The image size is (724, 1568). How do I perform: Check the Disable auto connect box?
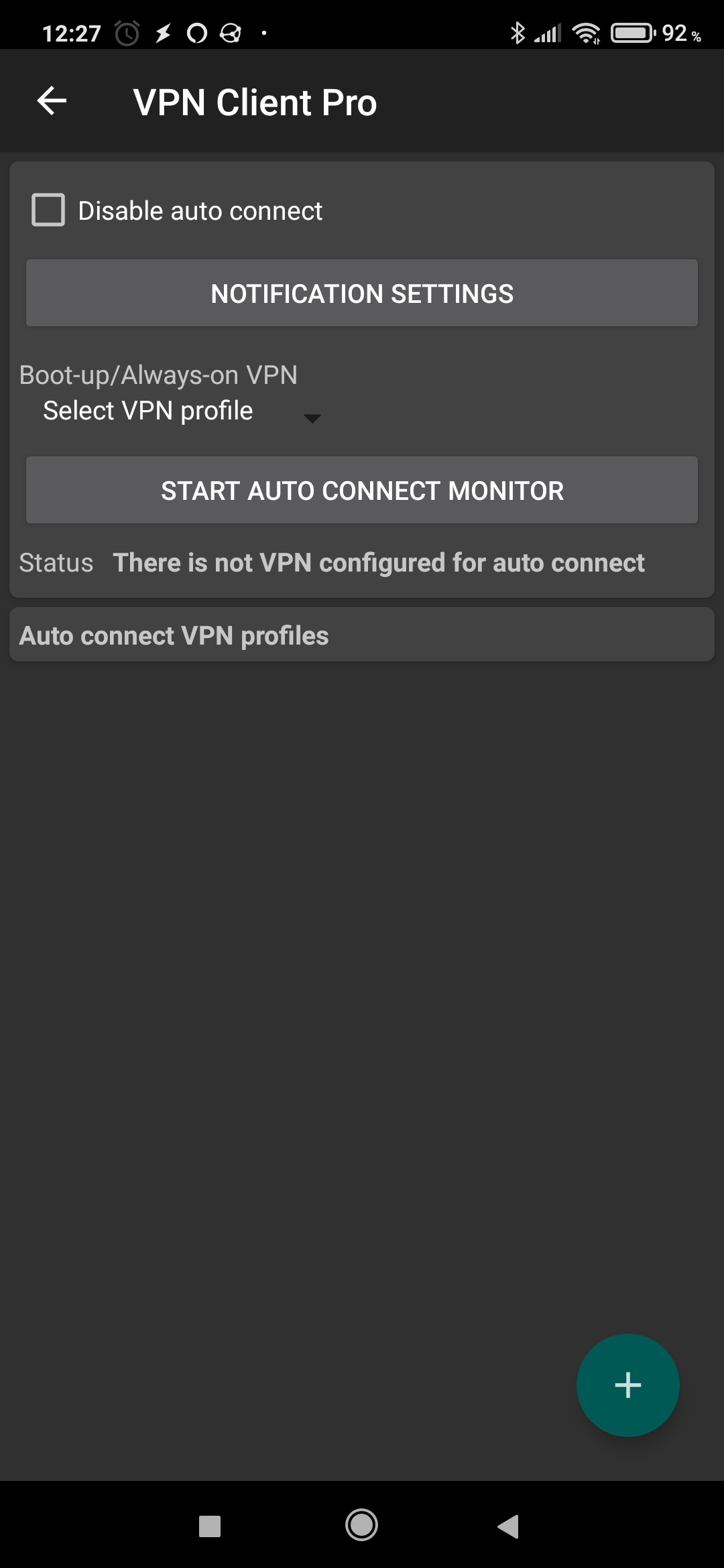tap(48, 210)
